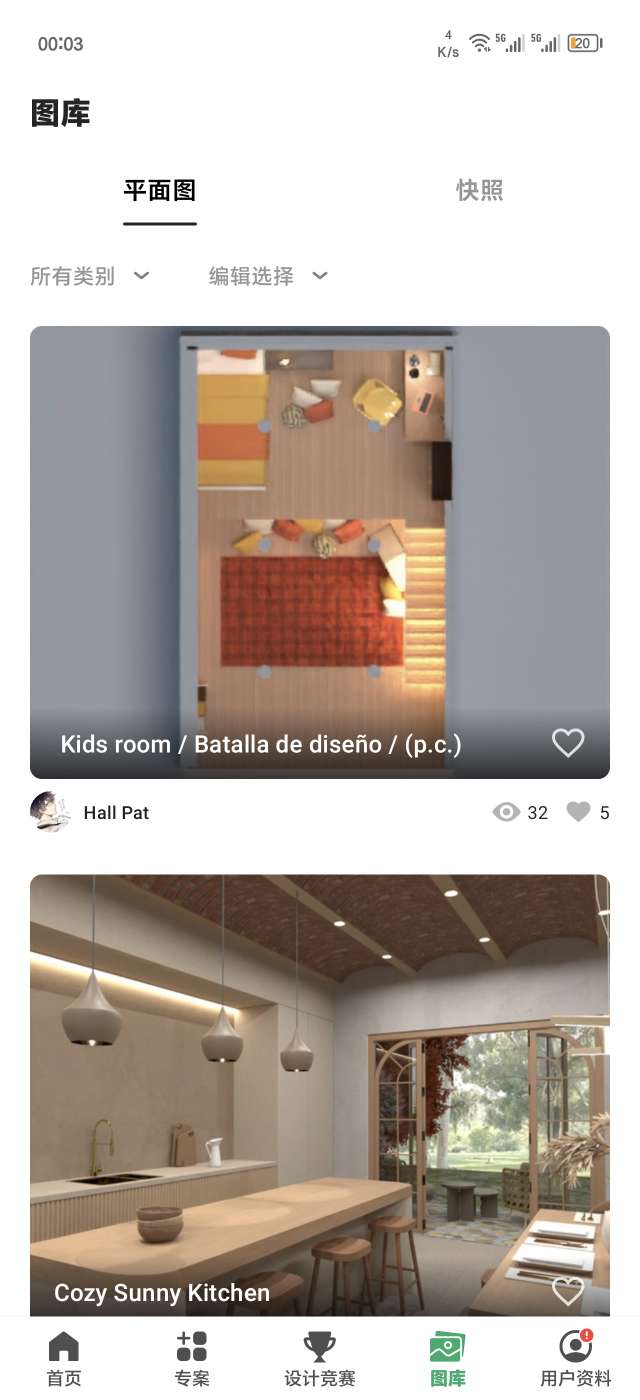
Task: Go to the 首页 tab
Action: (64, 1358)
